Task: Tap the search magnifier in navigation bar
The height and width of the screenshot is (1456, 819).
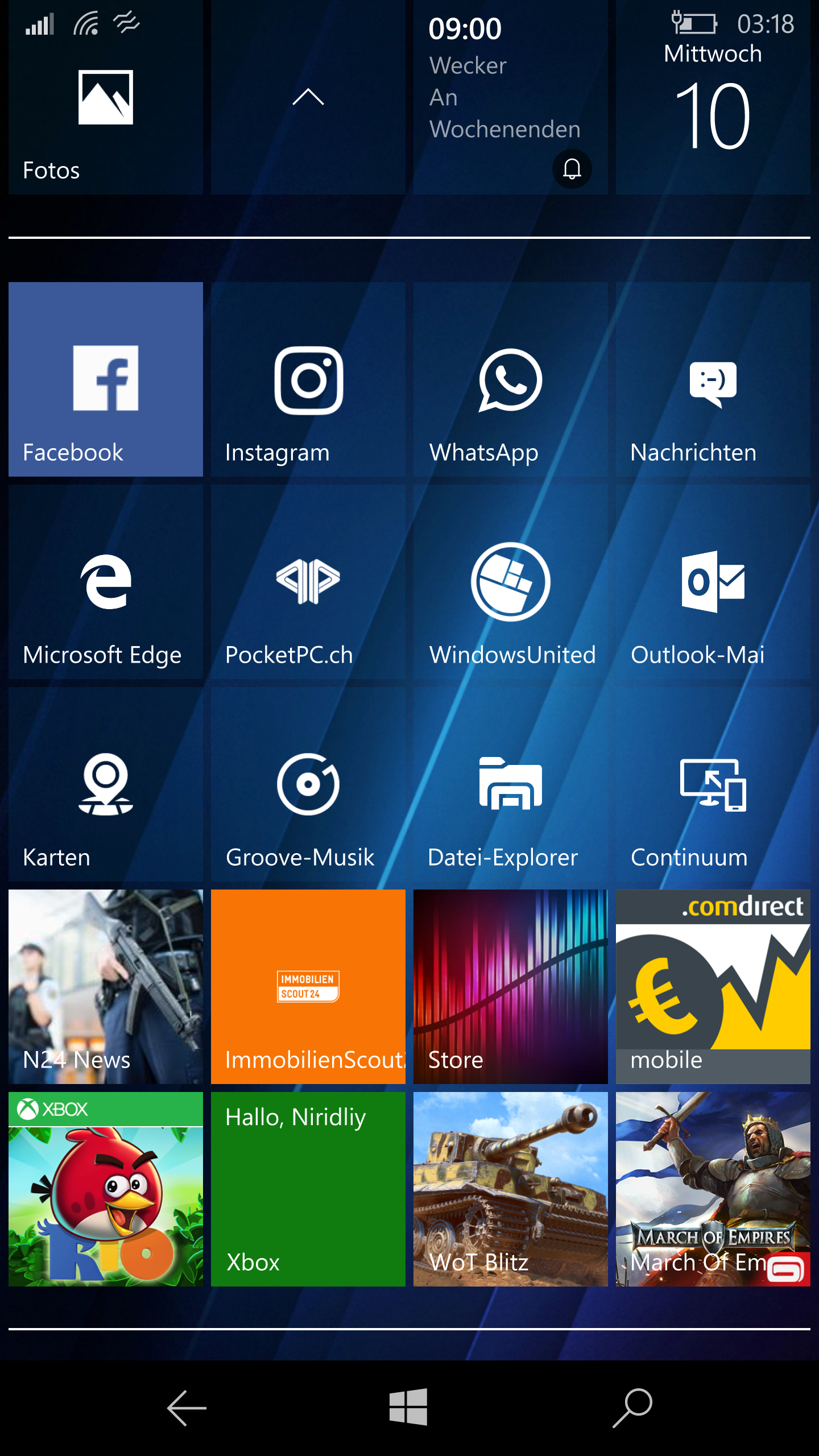Action: coord(632,1408)
